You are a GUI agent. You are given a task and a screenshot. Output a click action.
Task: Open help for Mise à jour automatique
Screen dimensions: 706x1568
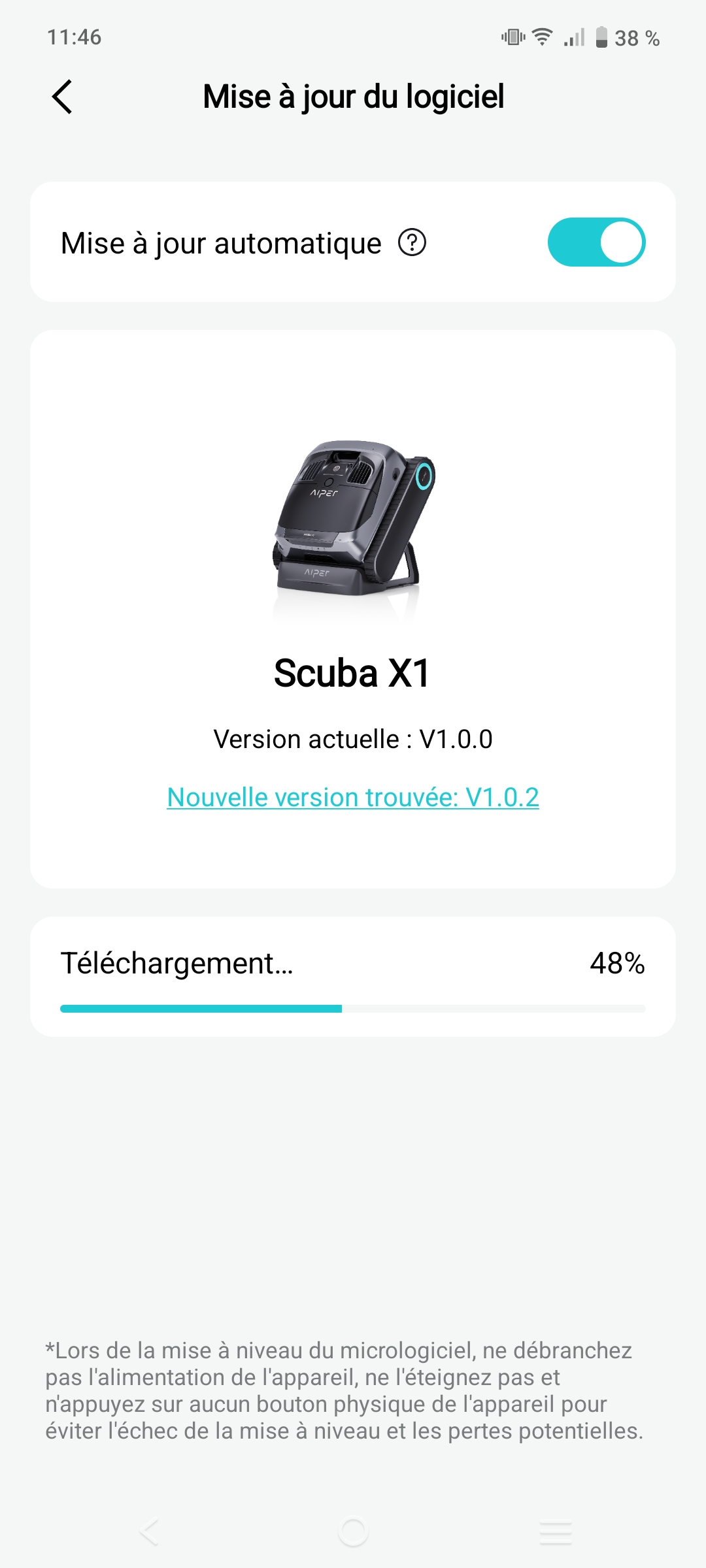[412, 243]
